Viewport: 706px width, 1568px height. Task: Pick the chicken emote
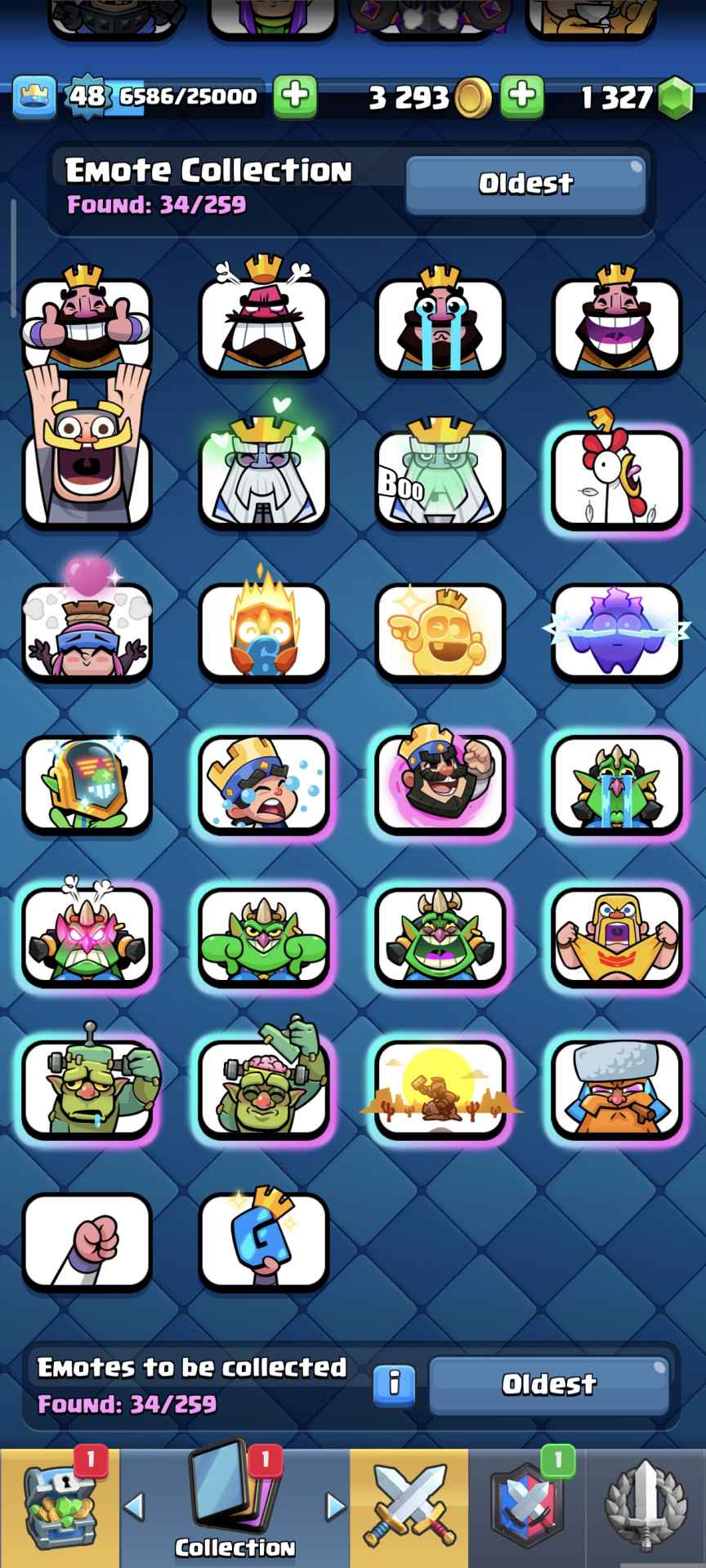(x=617, y=479)
